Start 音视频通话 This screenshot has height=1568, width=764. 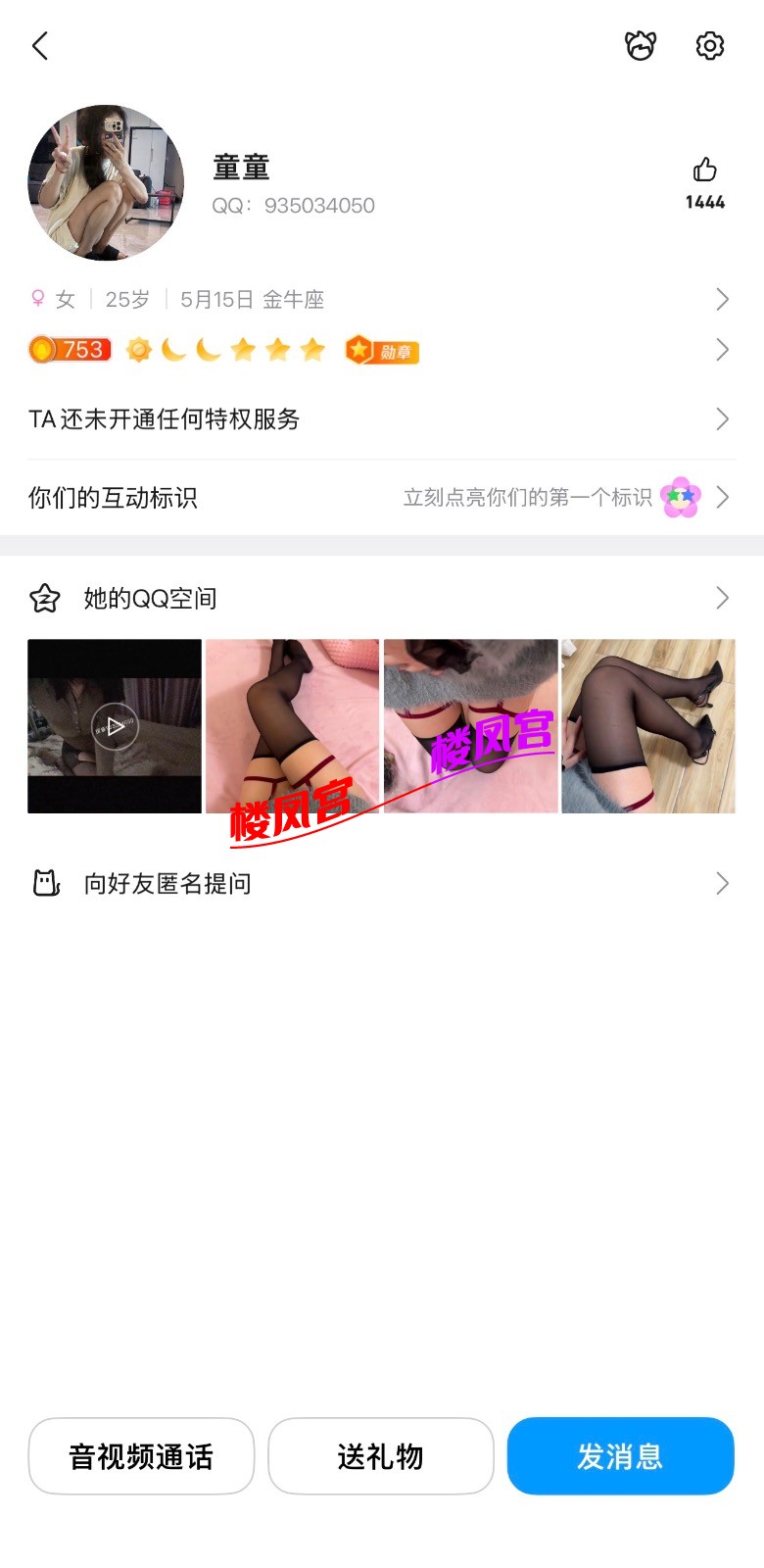coord(141,1456)
